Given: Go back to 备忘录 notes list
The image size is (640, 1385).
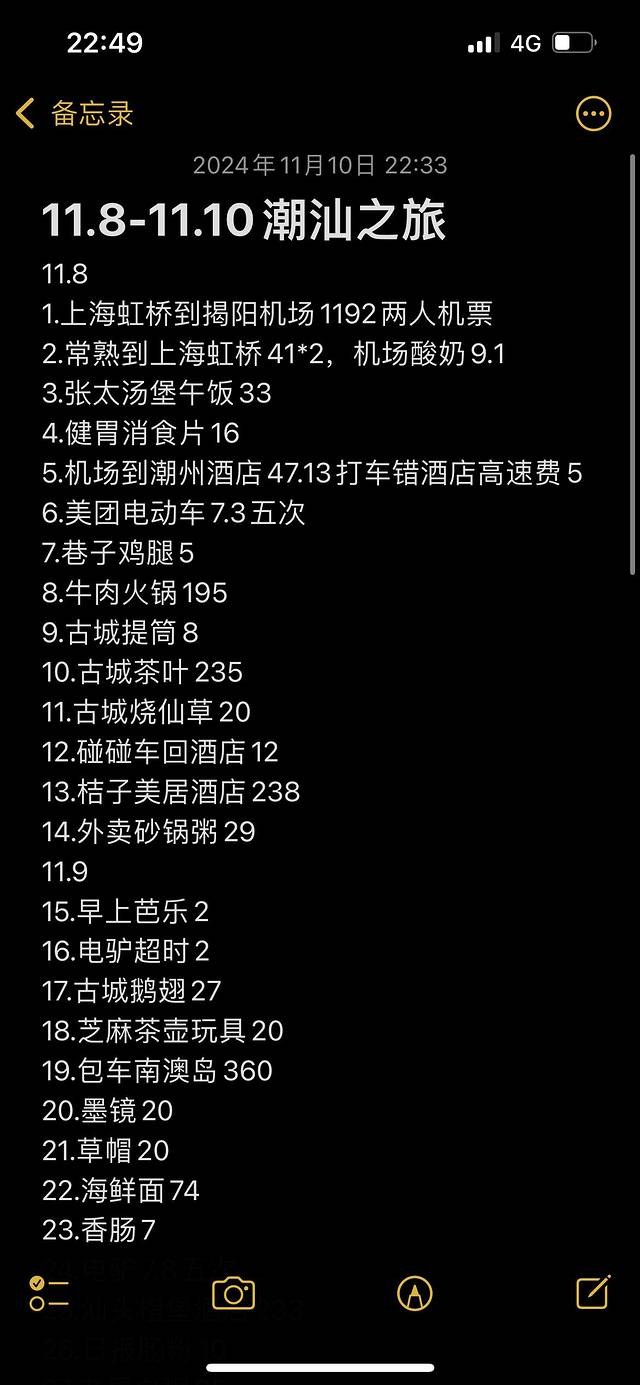Looking at the screenshot, I should [75, 114].
